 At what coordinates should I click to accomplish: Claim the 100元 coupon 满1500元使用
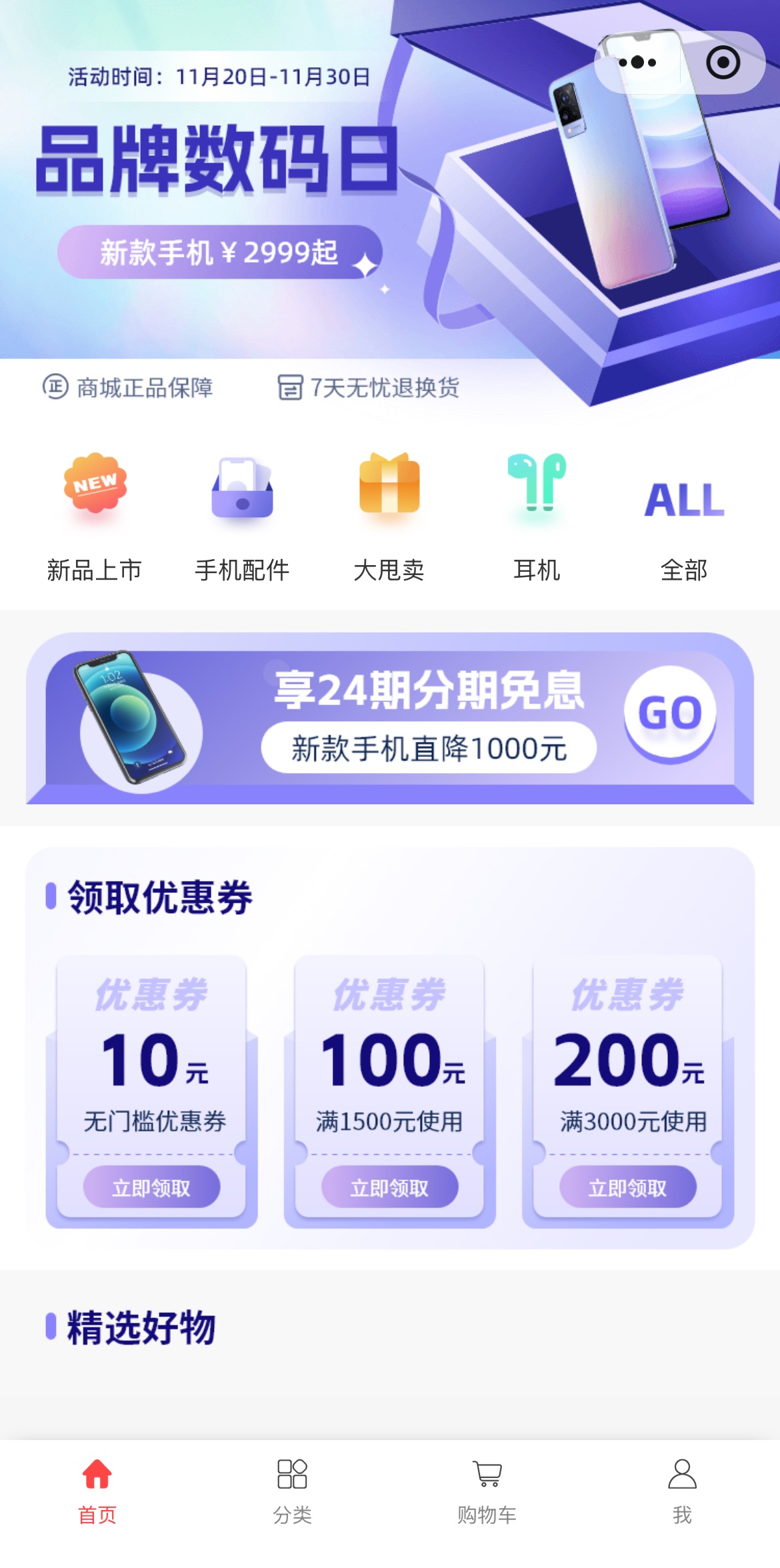[x=389, y=1187]
